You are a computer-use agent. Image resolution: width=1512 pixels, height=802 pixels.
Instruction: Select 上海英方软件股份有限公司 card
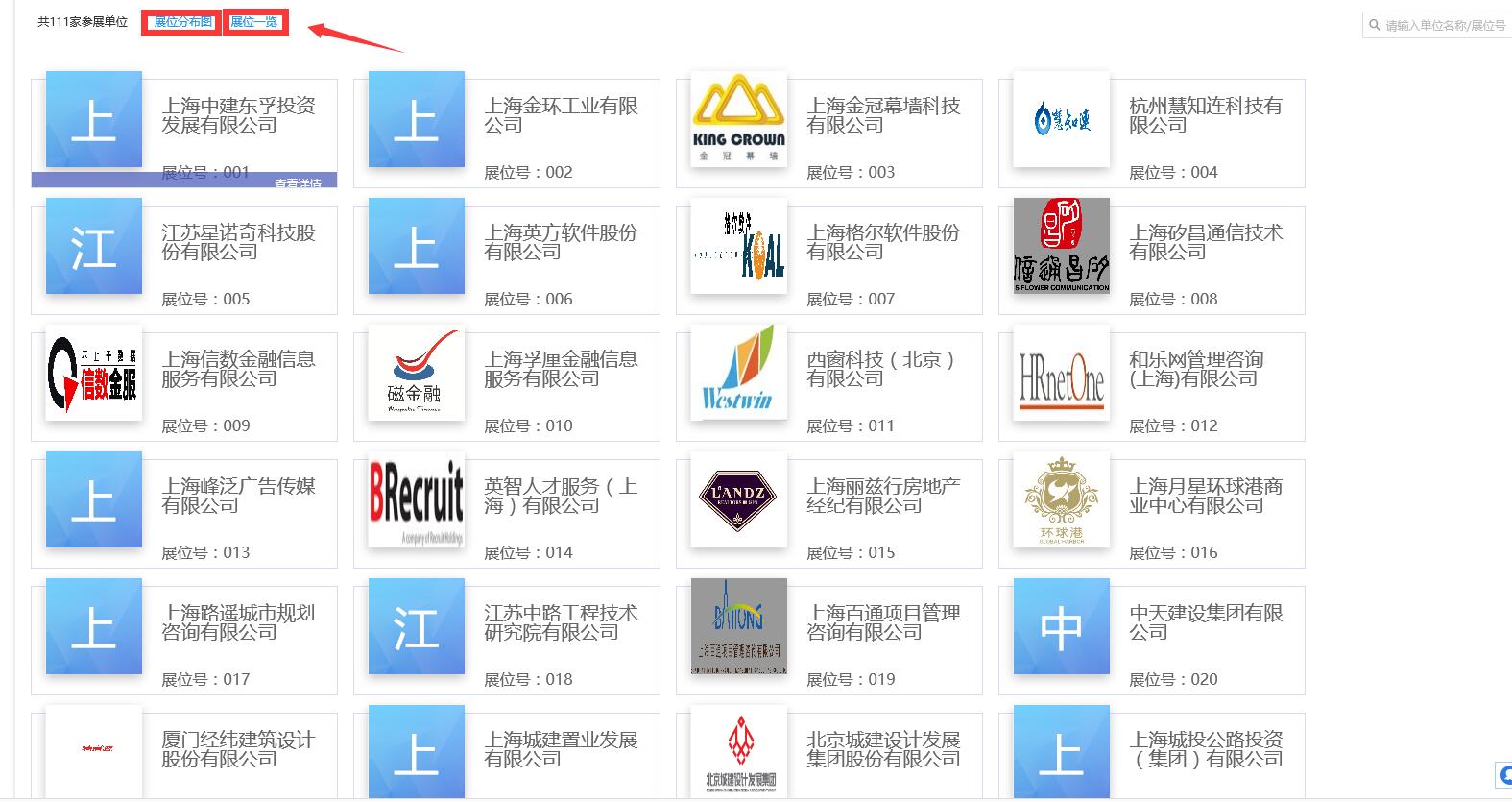pos(561,243)
